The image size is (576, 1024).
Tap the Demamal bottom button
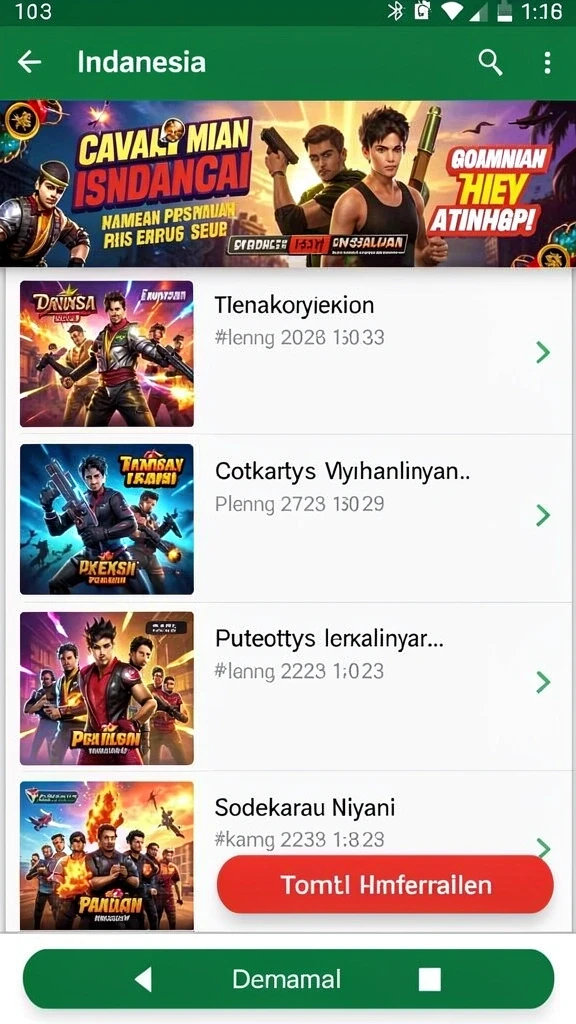coord(287,979)
